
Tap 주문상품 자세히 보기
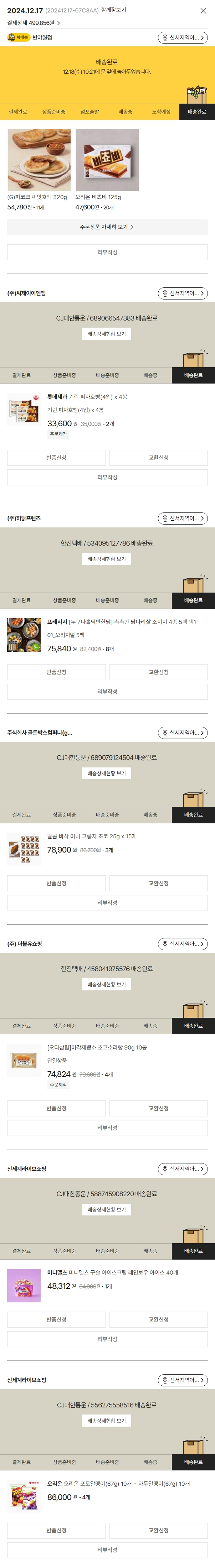(x=107, y=227)
